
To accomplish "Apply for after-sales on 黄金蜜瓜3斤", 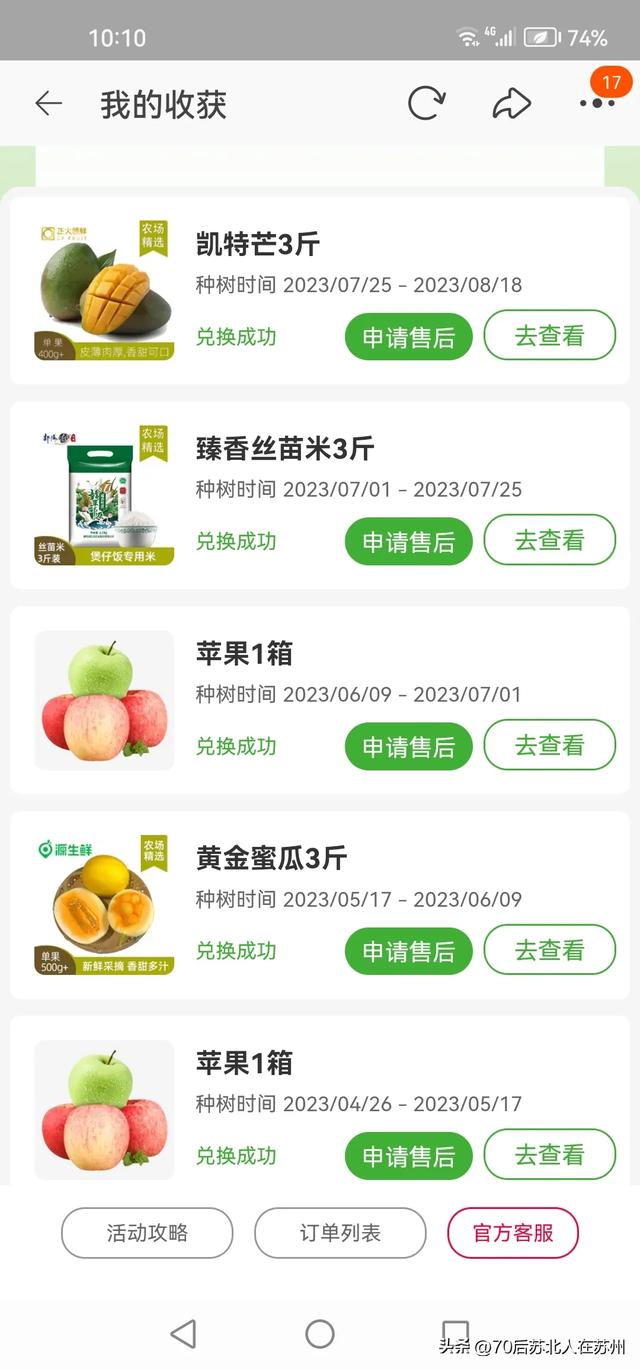I will [x=408, y=952].
